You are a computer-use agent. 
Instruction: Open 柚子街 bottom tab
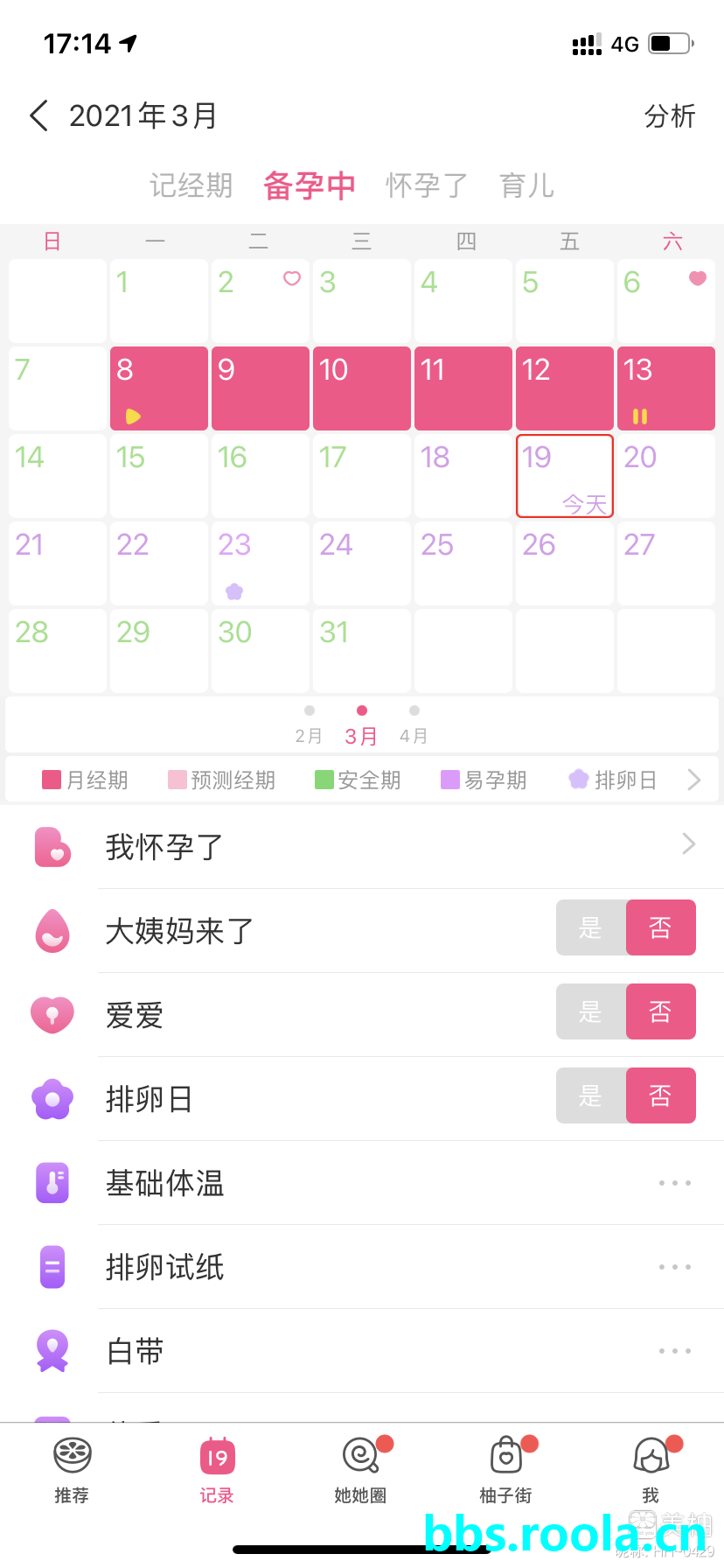pyautogui.click(x=505, y=1470)
